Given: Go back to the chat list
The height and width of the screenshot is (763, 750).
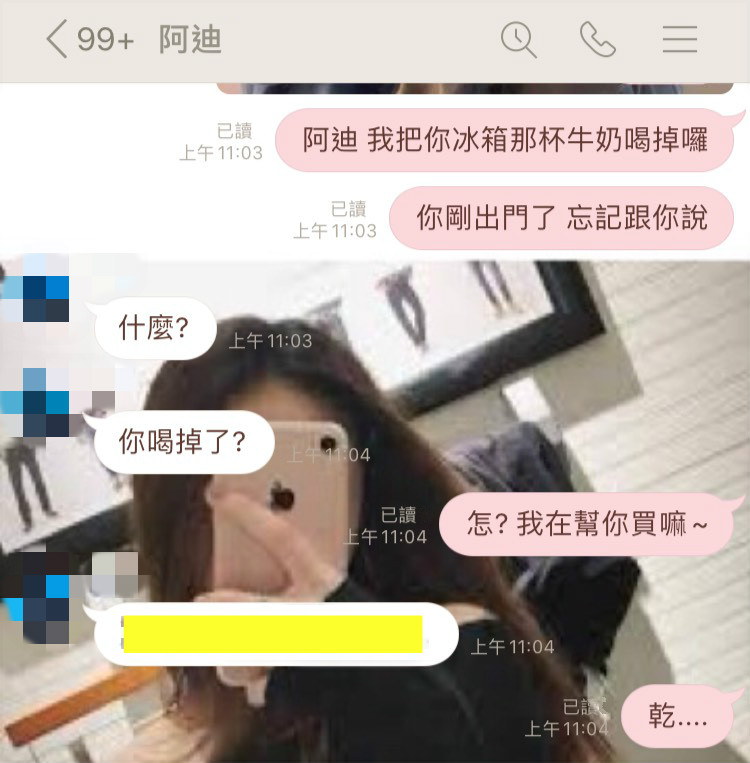Looking at the screenshot, I should click(58, 40).
